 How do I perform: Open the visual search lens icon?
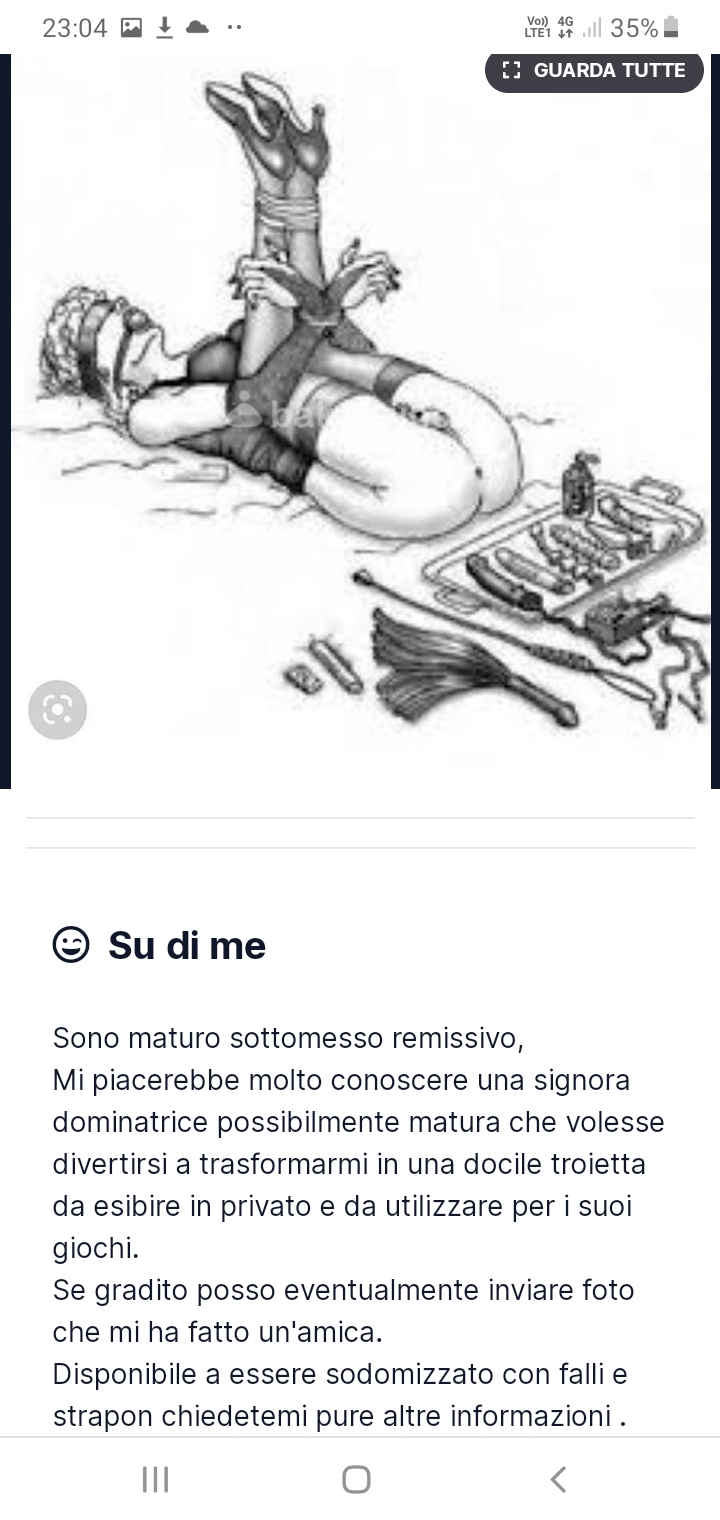coord(58,710)
